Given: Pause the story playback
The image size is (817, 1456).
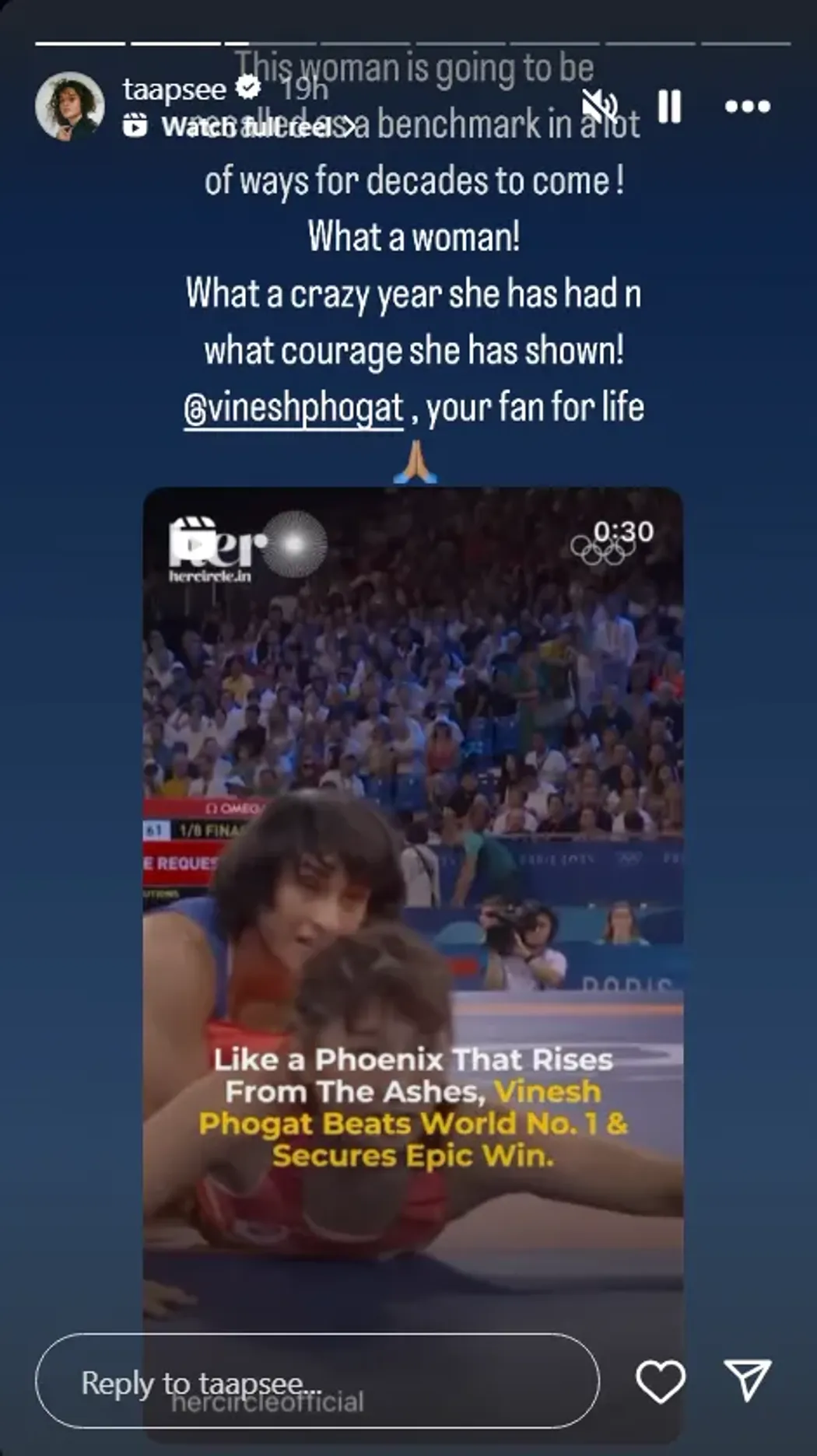Looking at the screenshot, I should tap(669, 106).
